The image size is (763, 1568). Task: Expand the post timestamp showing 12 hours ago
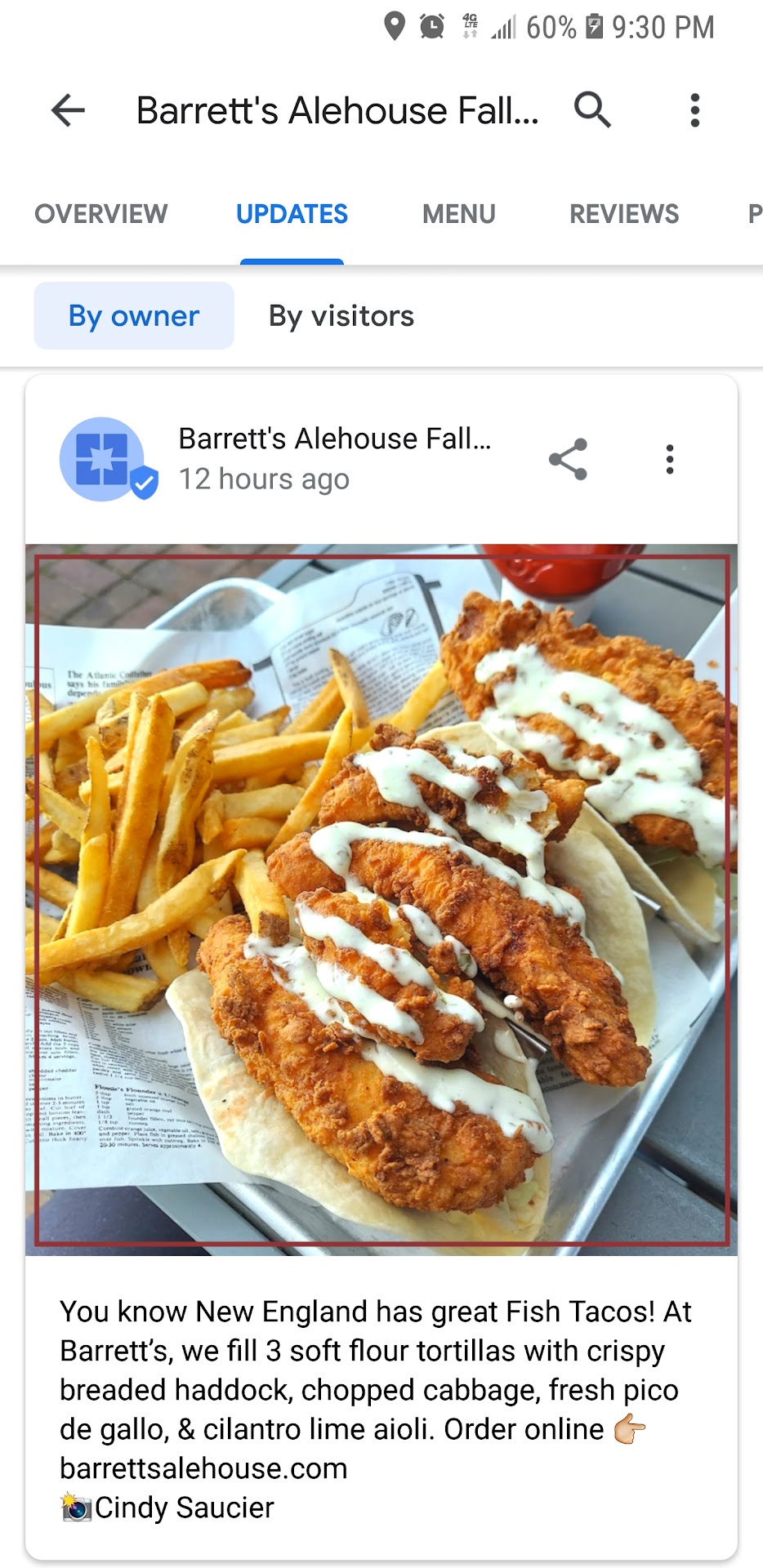tap(265, 479)
